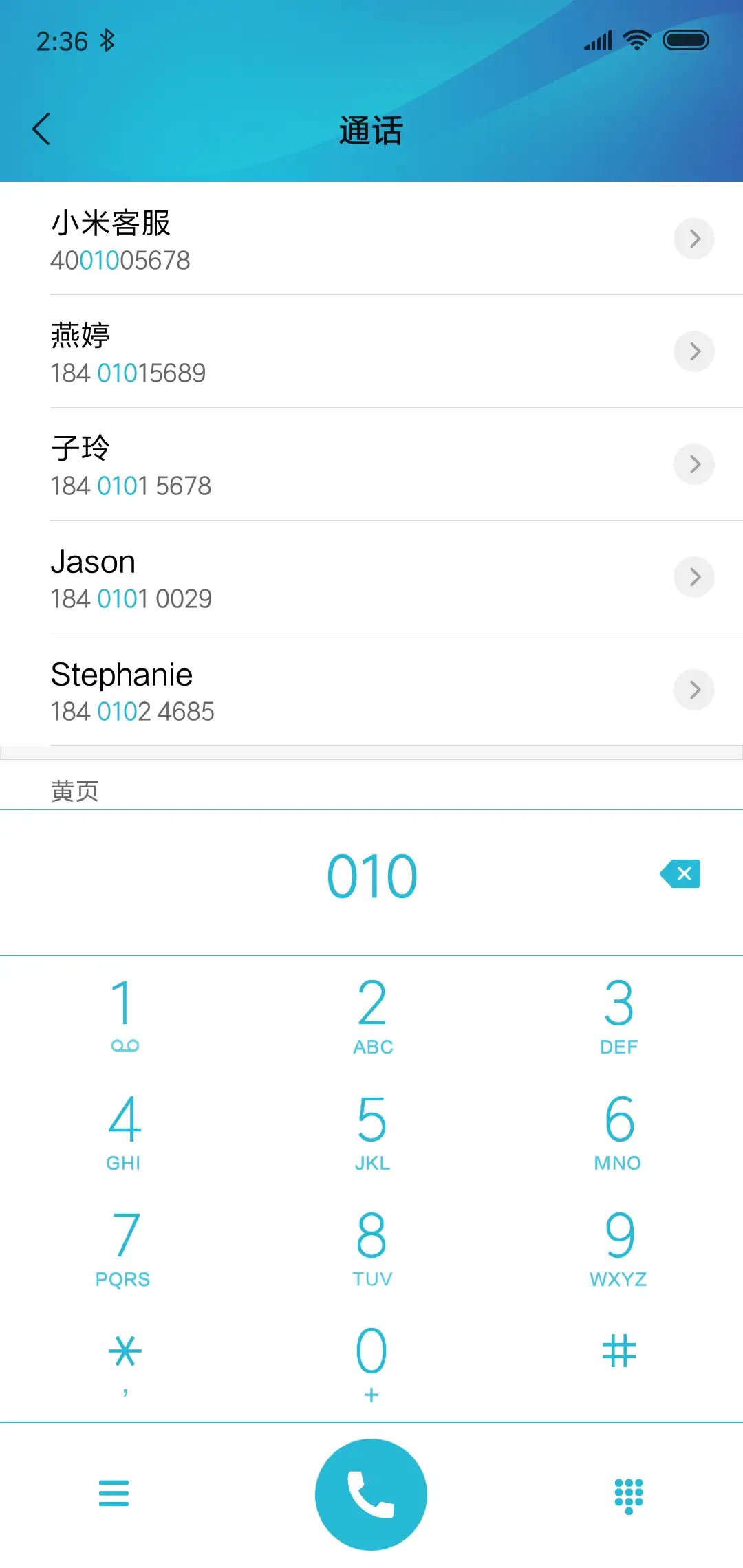This screenshot has width=743, height=1568.
Task: Add digit 6 MNO
Action: pos(618,1131)
